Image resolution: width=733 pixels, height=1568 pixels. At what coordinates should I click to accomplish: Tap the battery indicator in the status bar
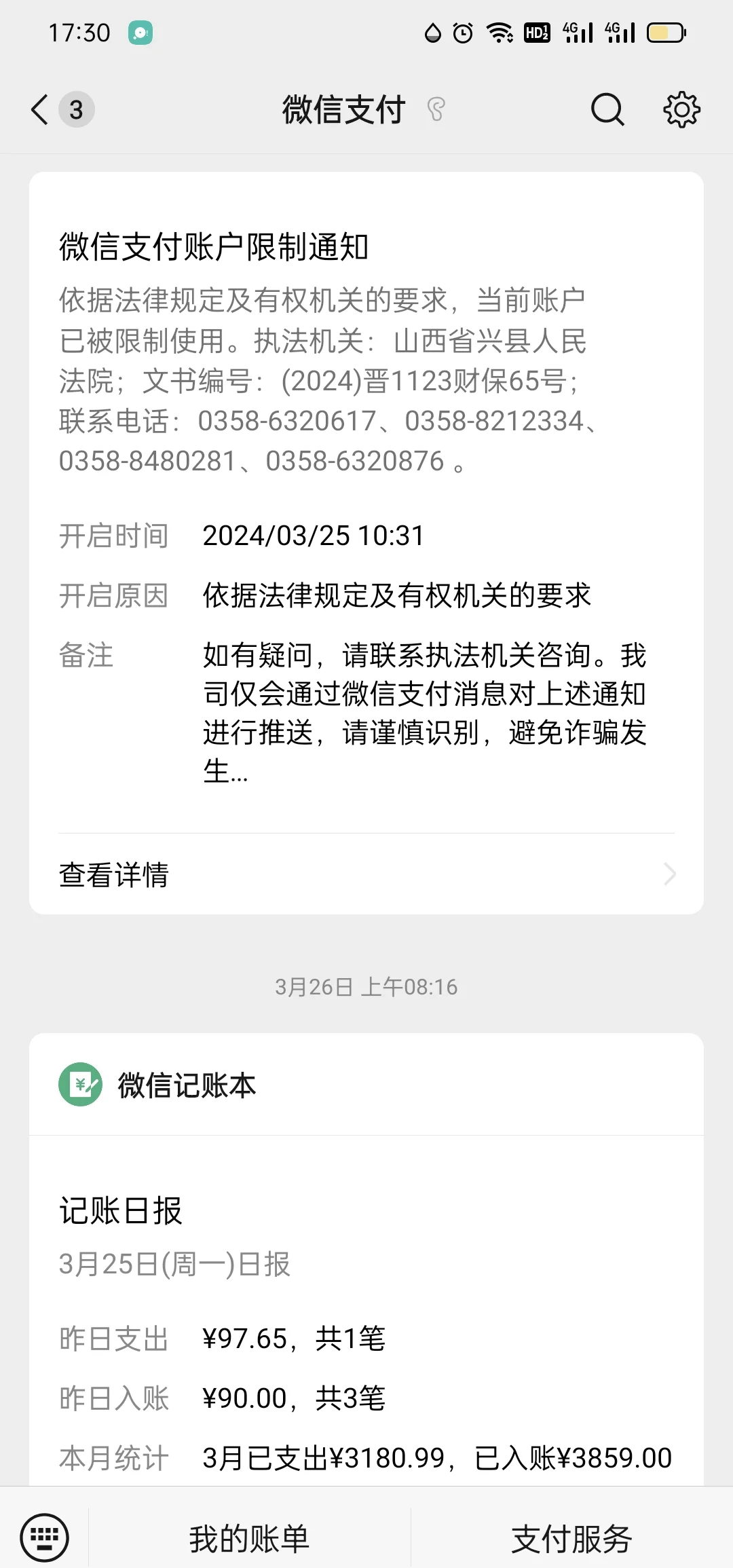point(662,31)
